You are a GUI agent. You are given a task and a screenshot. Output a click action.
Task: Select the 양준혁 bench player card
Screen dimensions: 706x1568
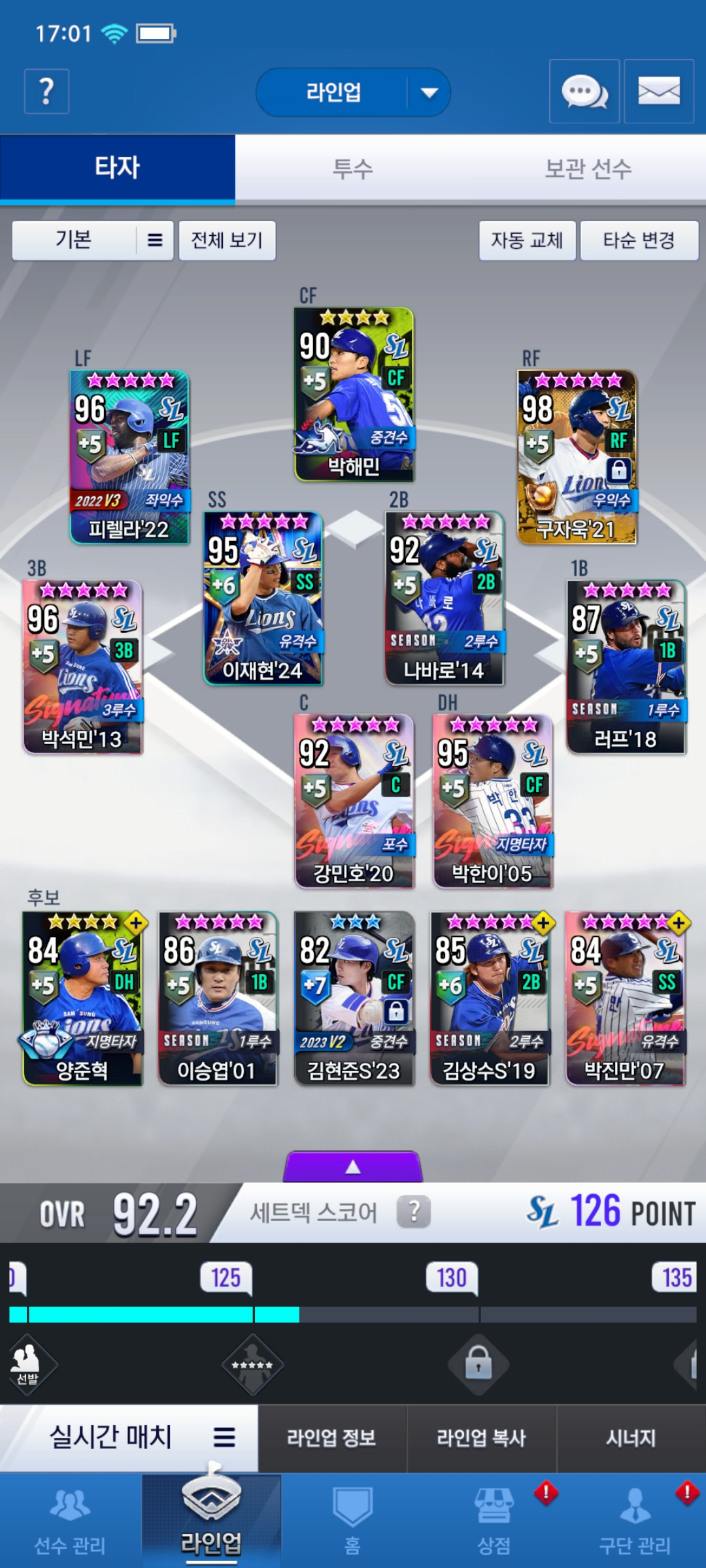tap(82, 998)
